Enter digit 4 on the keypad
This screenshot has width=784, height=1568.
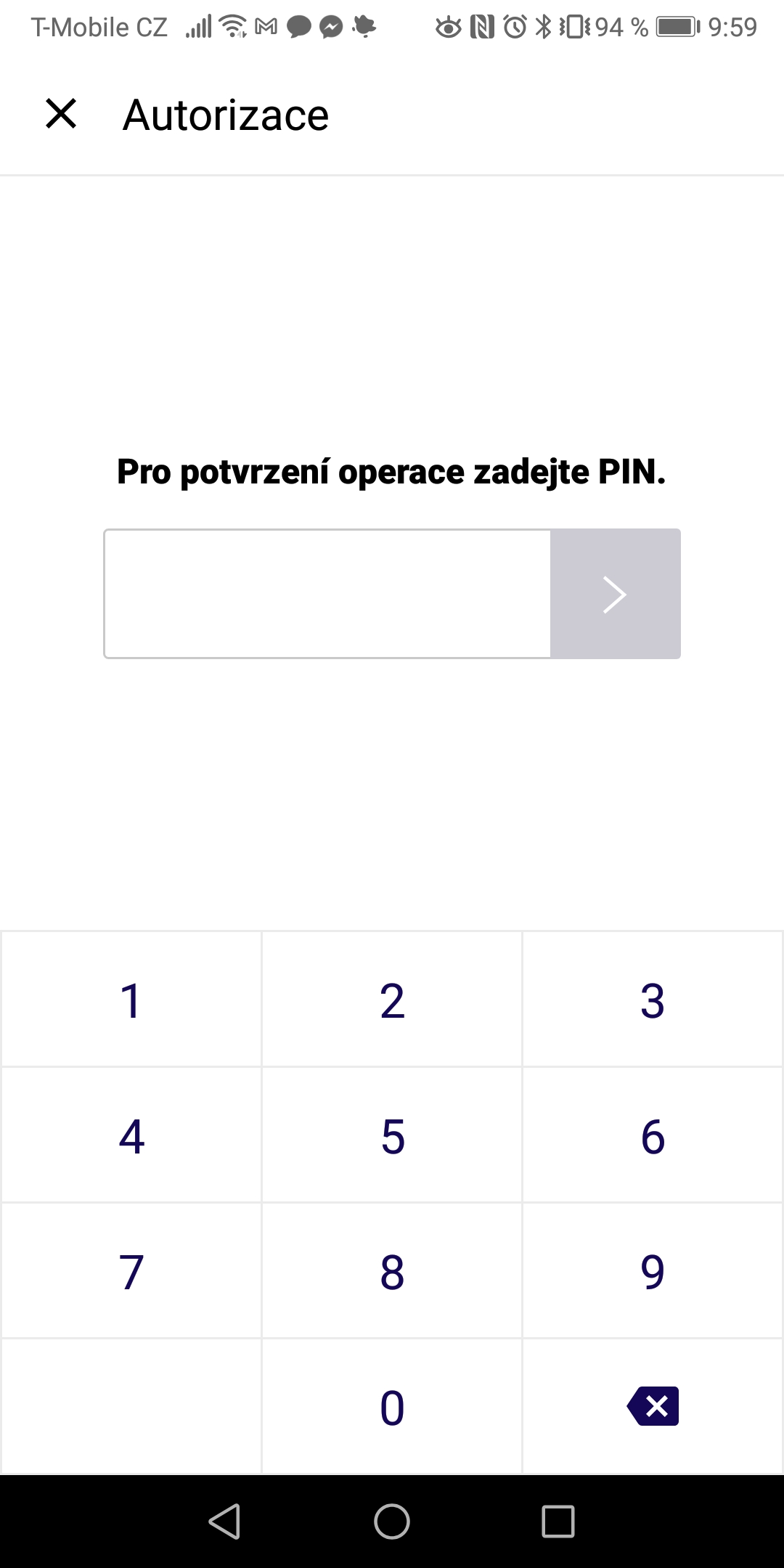(131, 1135)
